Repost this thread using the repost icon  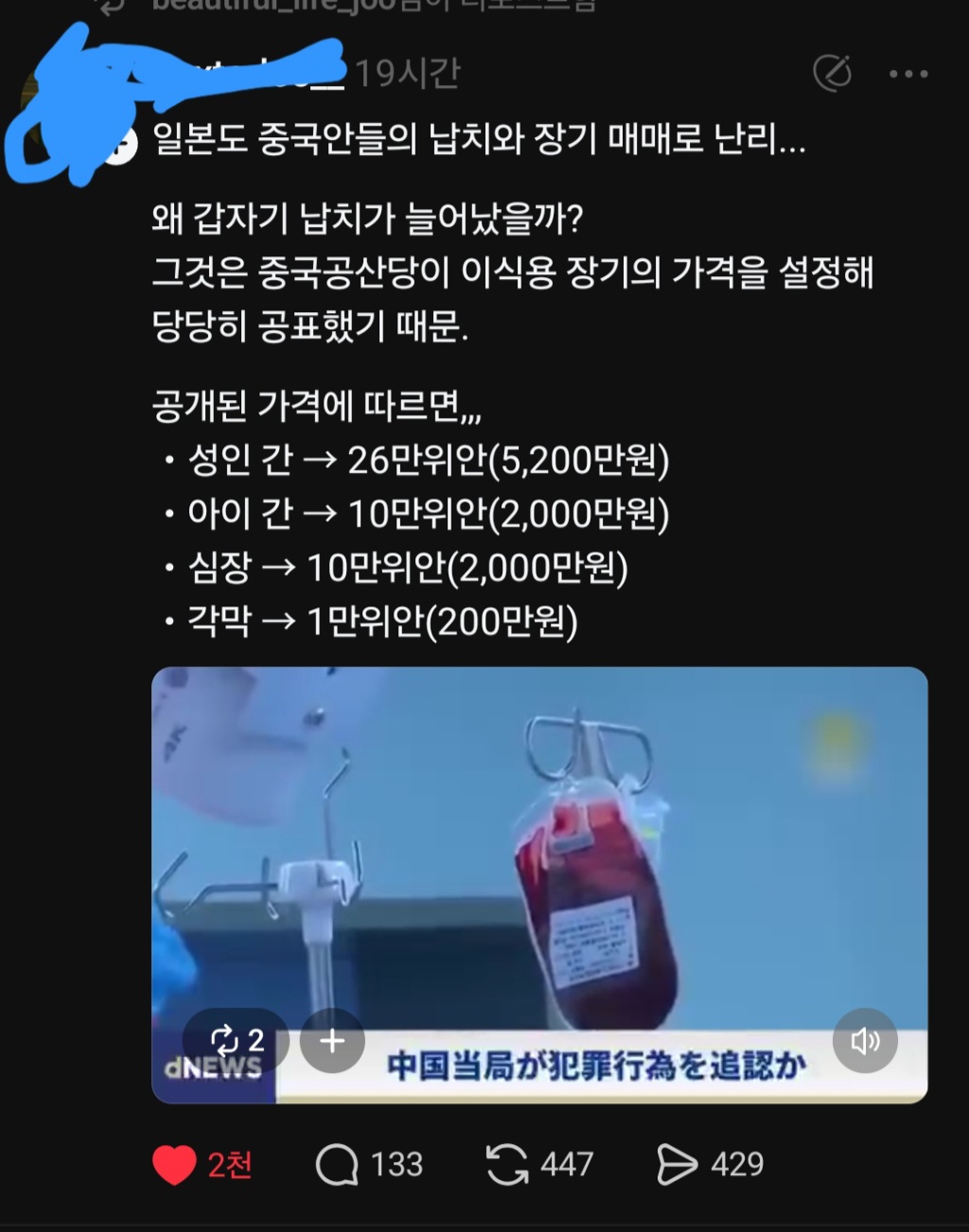507,1165
